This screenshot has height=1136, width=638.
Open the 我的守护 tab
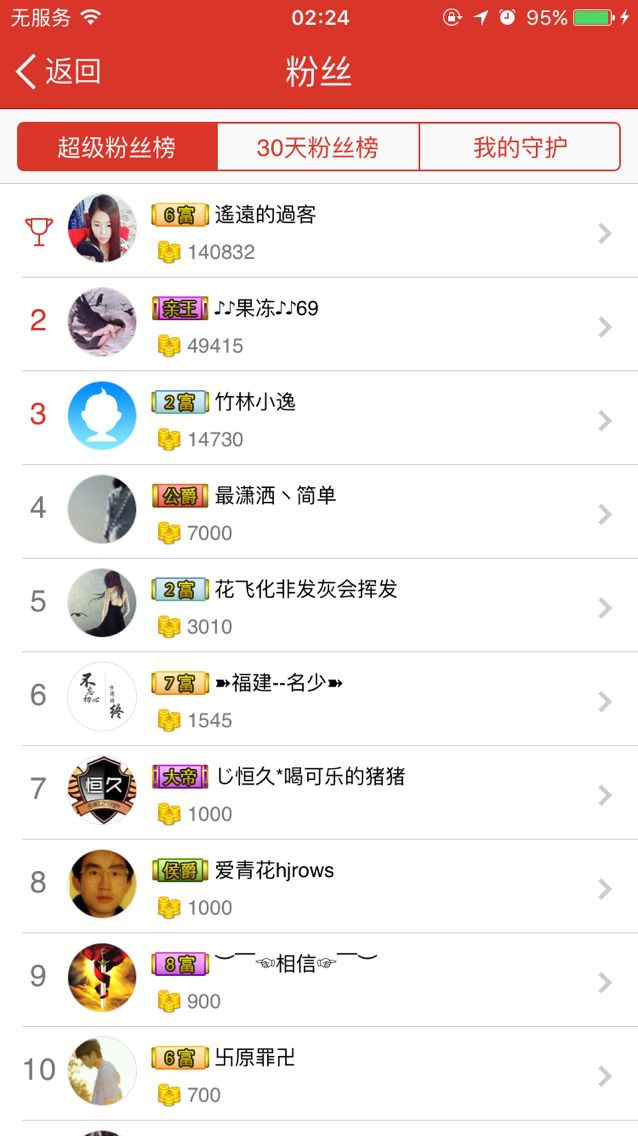click(x=519, y=148)
